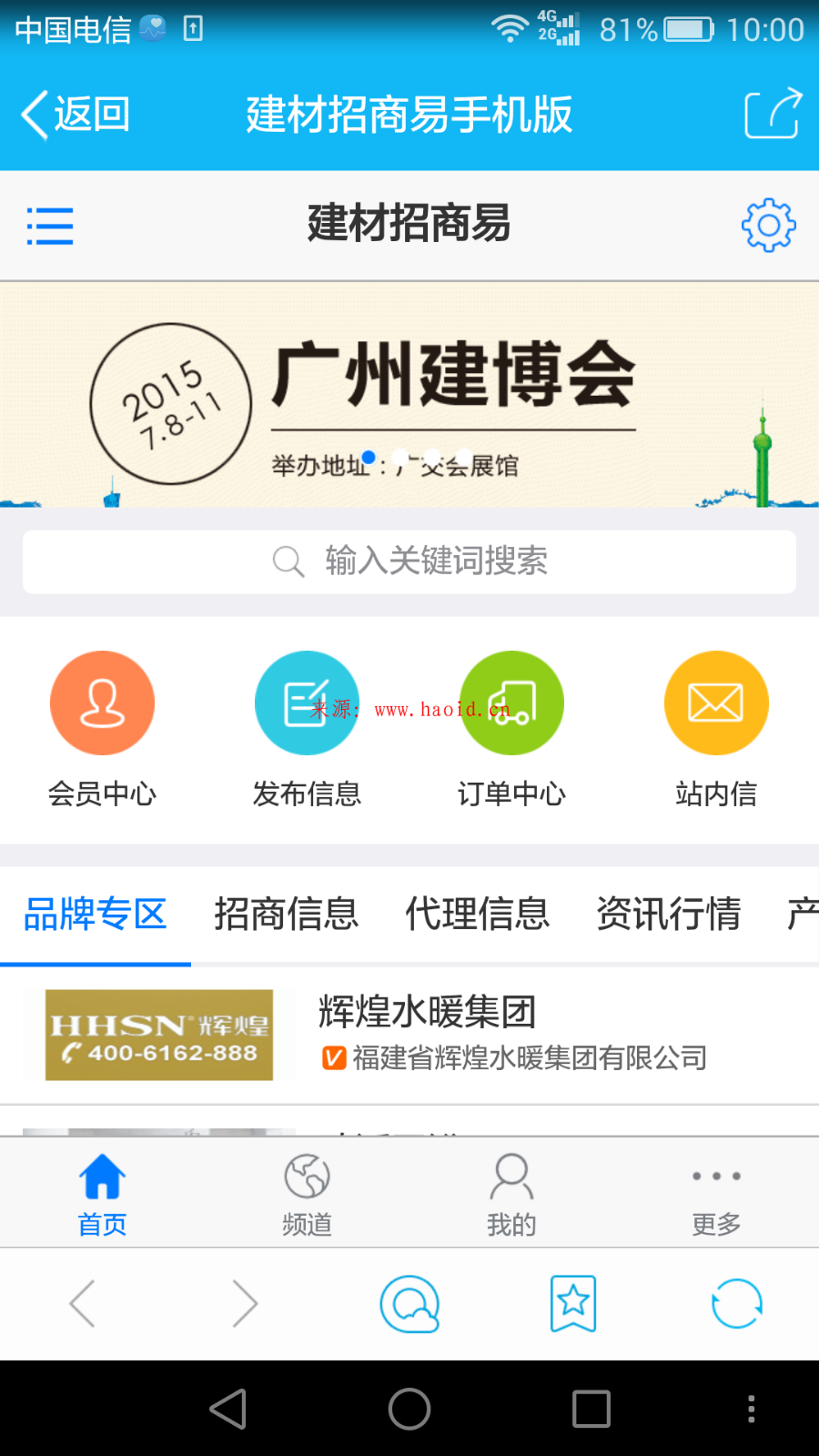The image size is (819, 1456).
Task: Share this page via top-right icon
Action: click(x=773, y=114)
